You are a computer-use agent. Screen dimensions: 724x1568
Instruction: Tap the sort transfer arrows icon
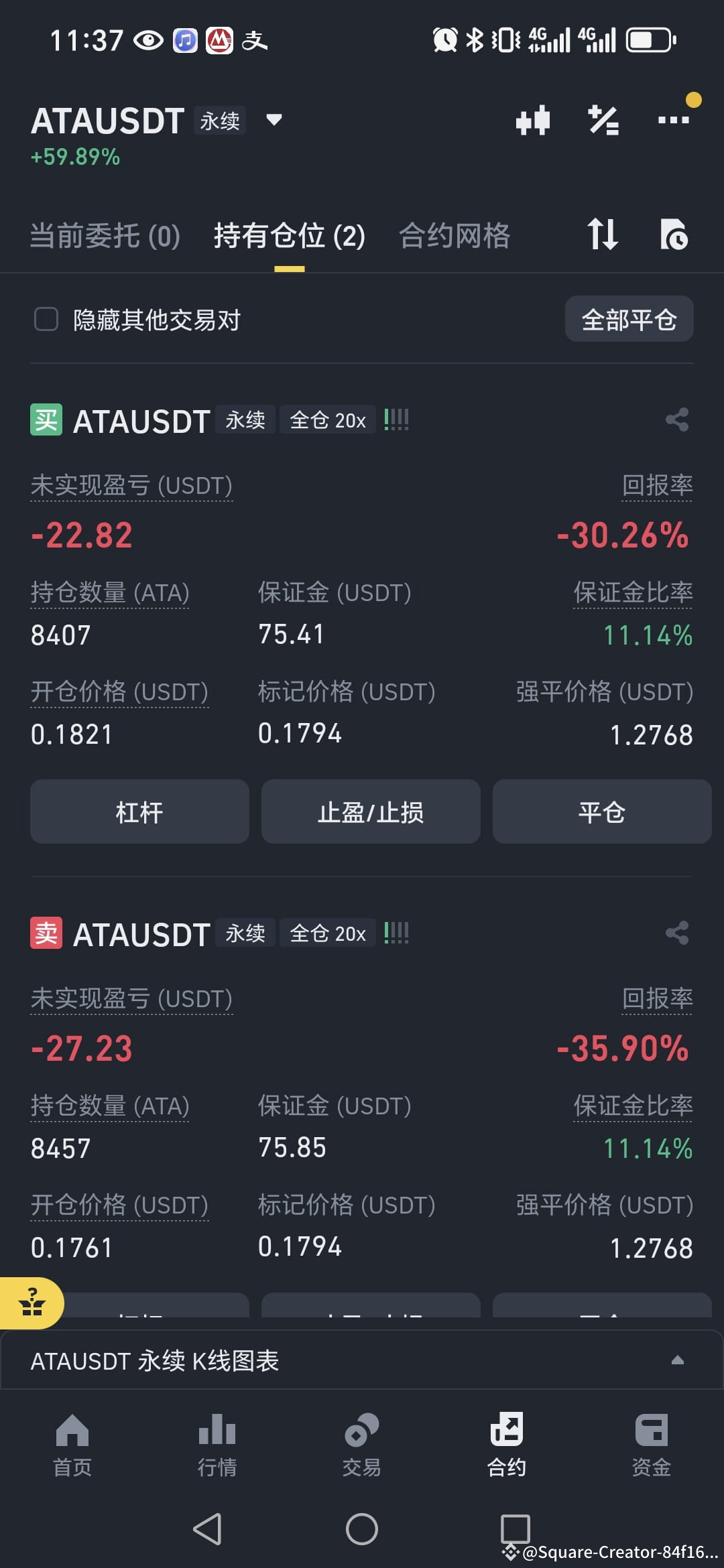click(x=602, y=236)
